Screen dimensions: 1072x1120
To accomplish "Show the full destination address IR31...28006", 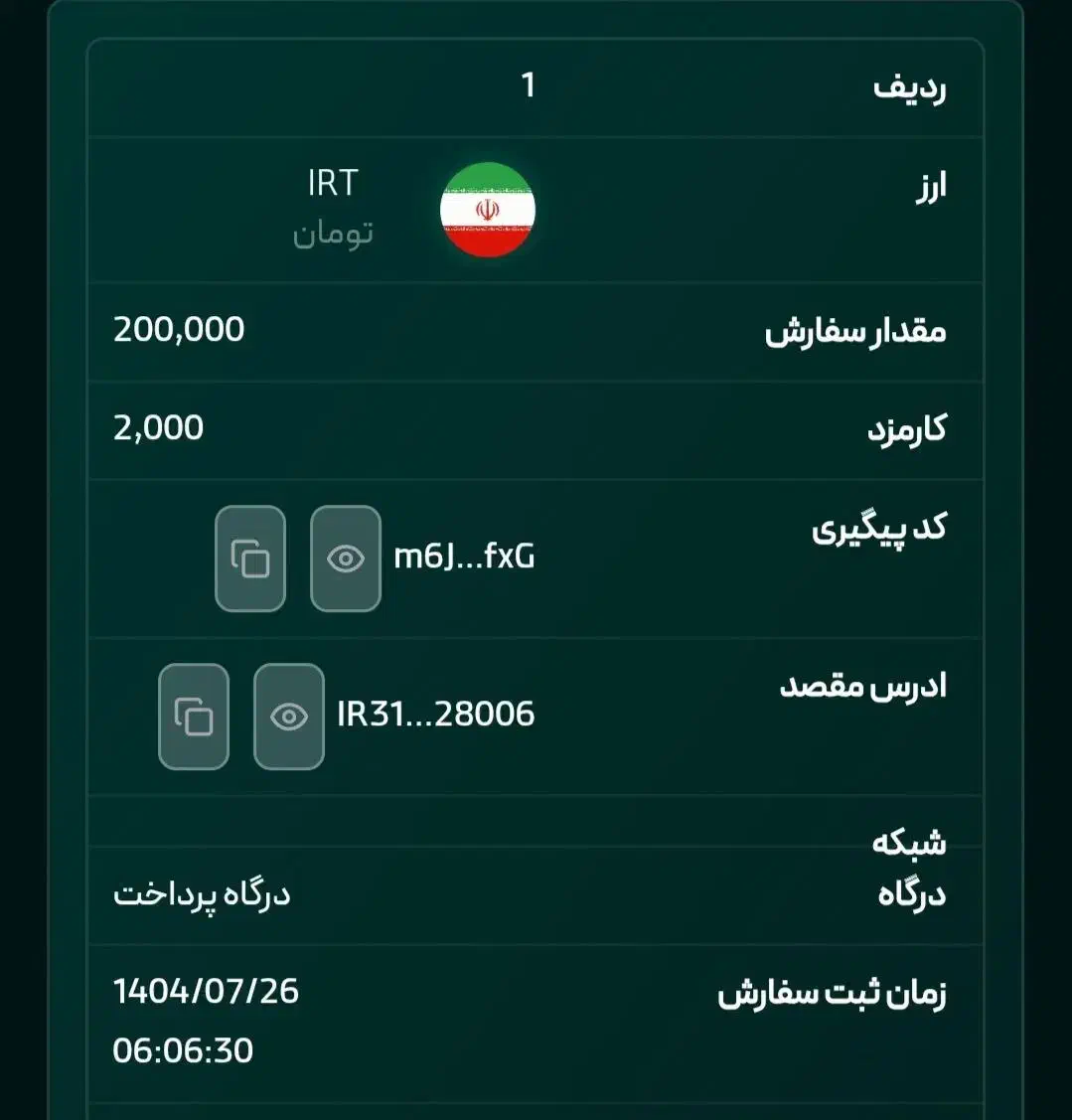I will [289, 717].
